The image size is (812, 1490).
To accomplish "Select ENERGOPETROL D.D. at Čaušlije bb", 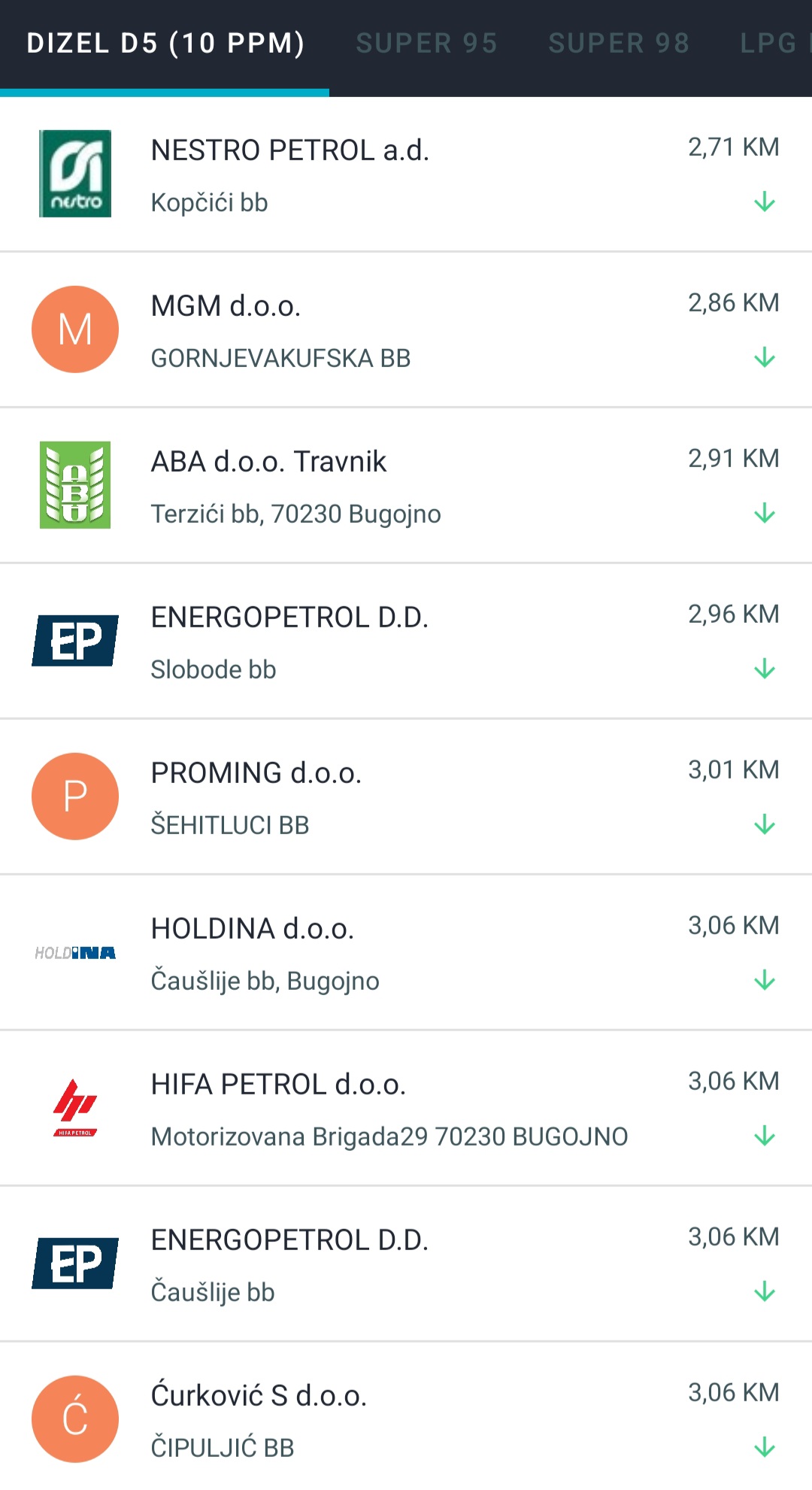I will tap(406, 1265).
